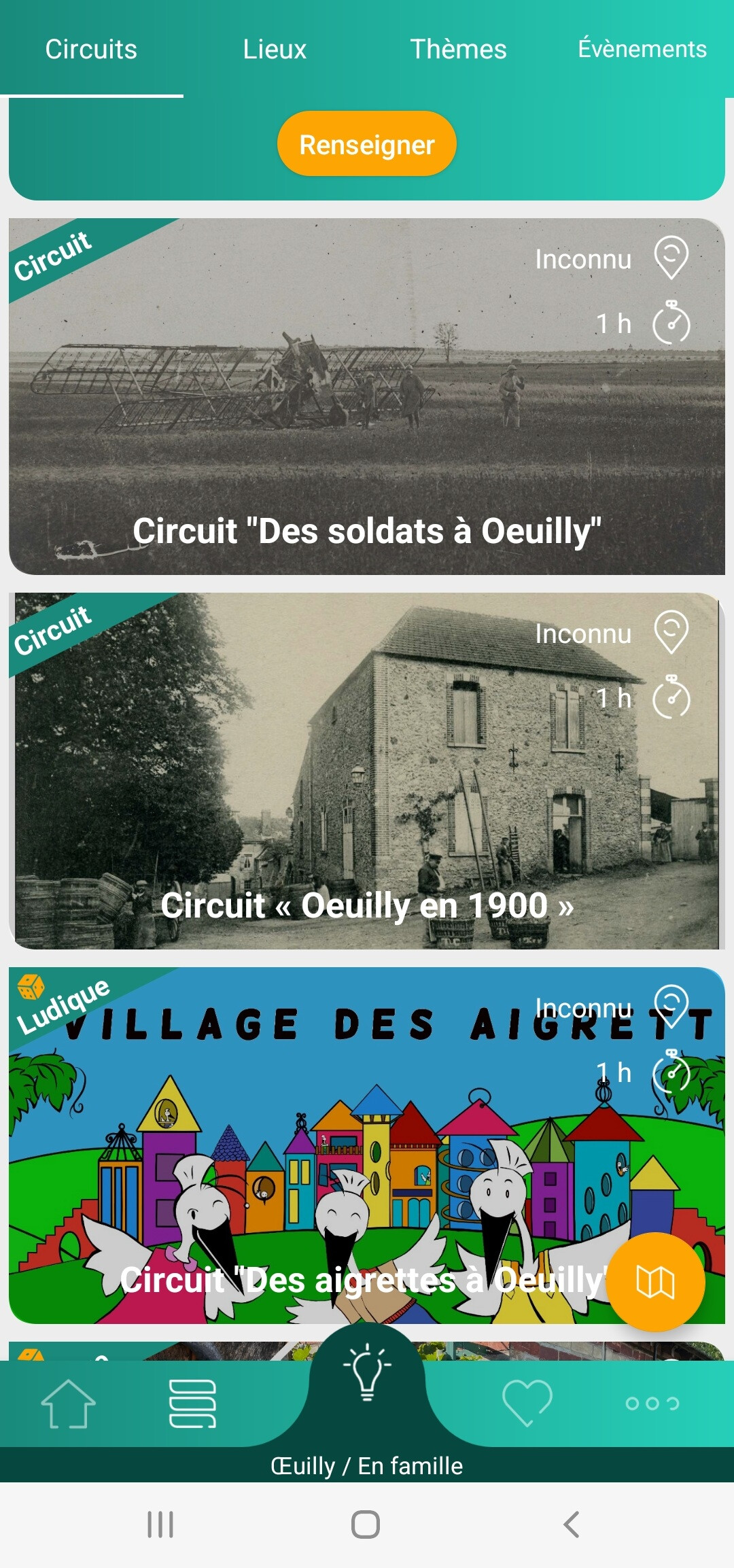Open the recent apps system button
Image resolution: width=734 pixels, height=1568 pixels.
click(161, 1525)
